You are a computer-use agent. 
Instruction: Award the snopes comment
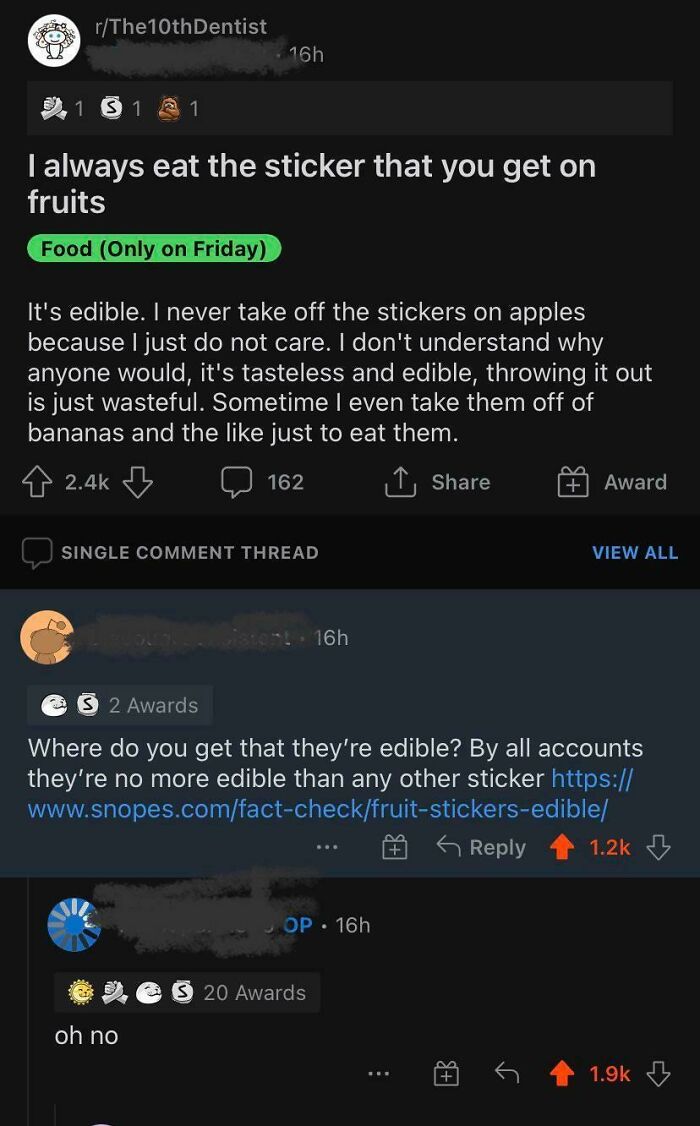pyautogui.click(x=395, y=848)
